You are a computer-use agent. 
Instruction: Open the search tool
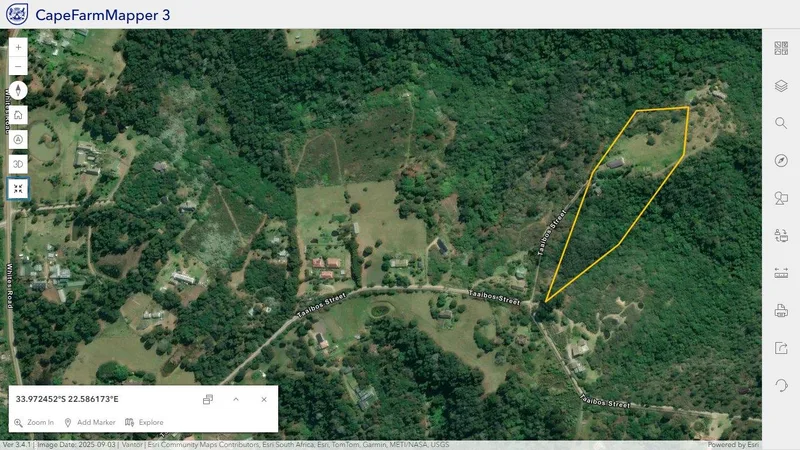[781, 123]
